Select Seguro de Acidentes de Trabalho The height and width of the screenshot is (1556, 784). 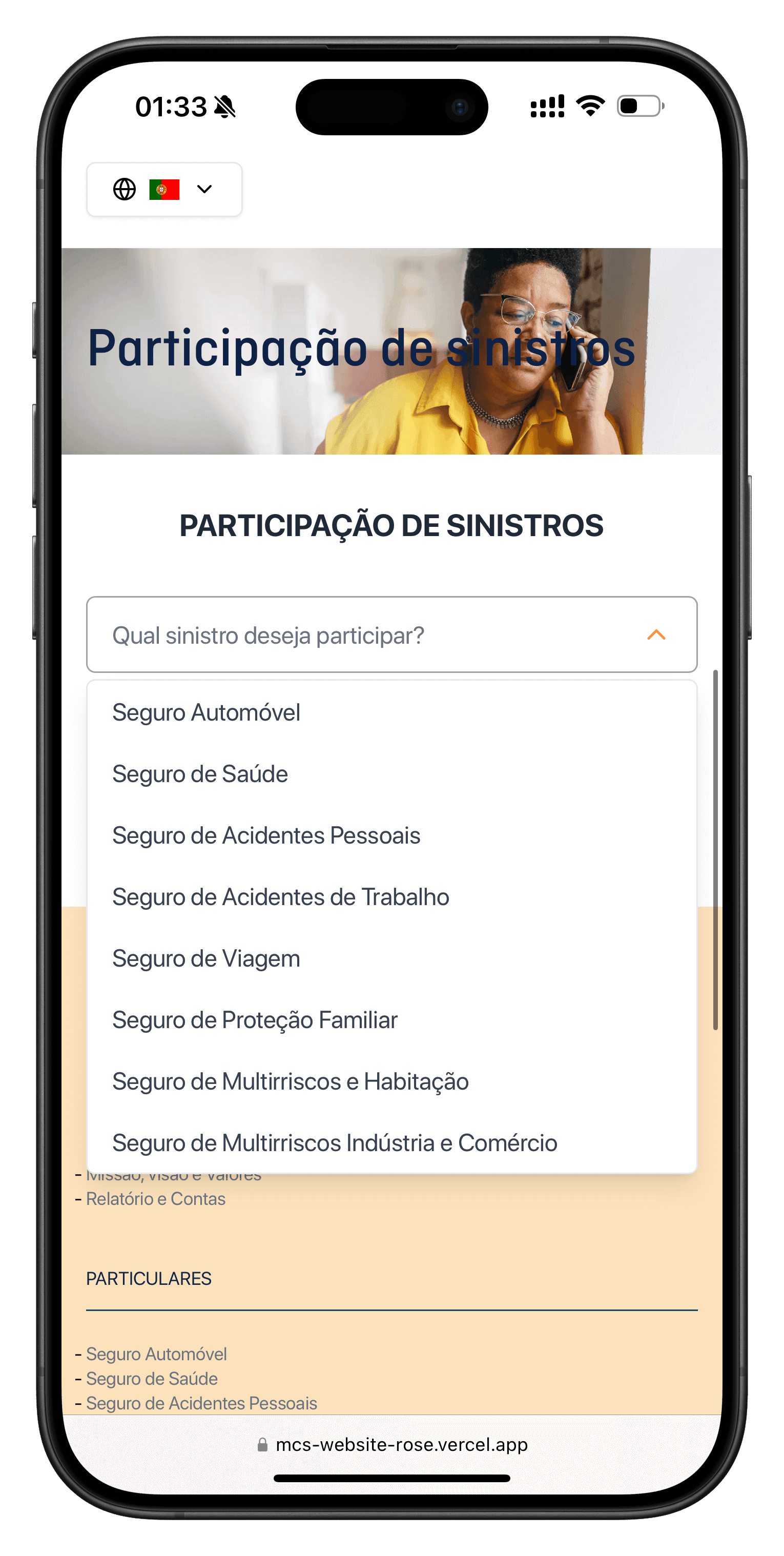(x=391, y=897)
